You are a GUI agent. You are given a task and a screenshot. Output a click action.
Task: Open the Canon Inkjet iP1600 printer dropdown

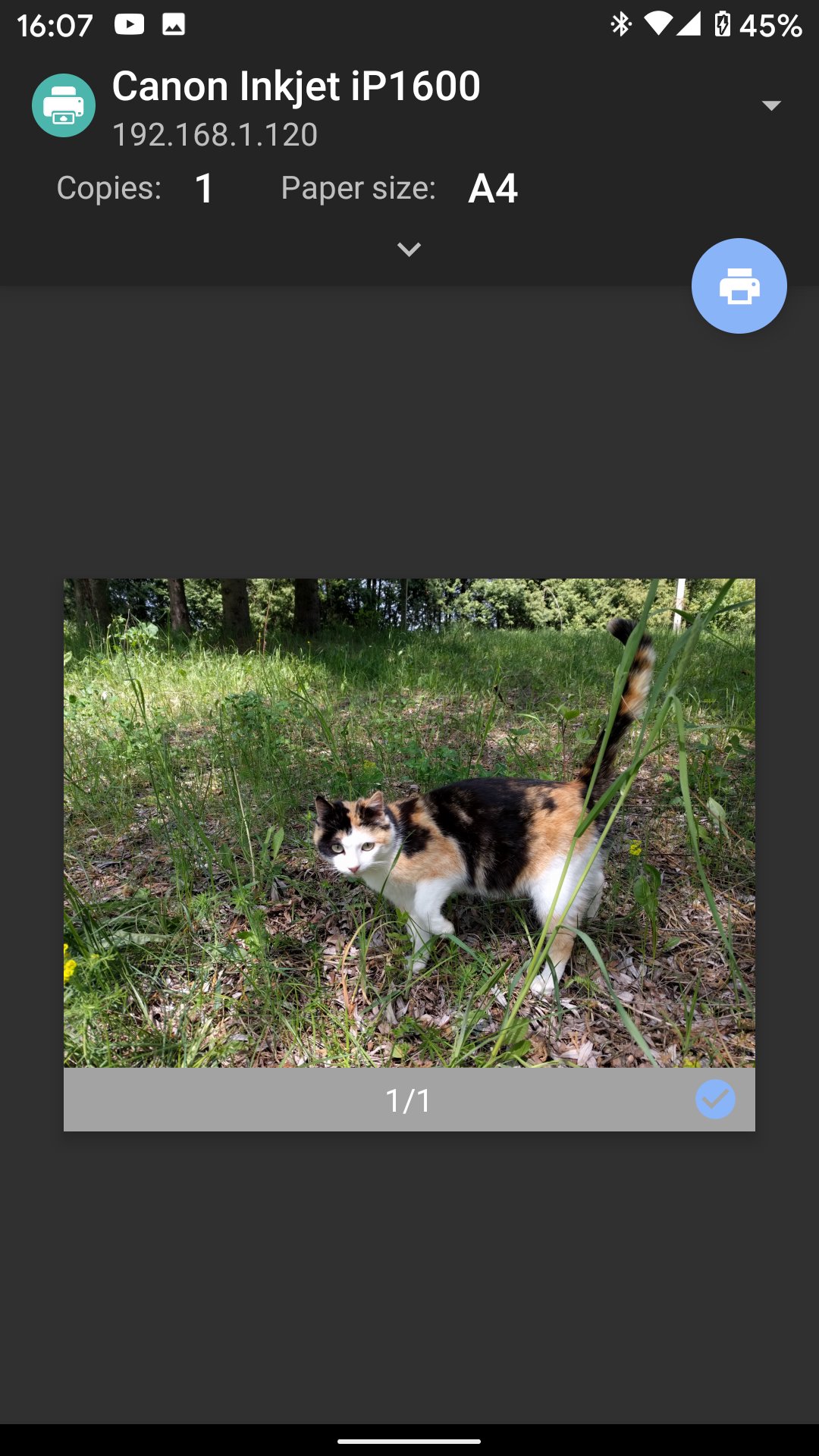point(770,105)
